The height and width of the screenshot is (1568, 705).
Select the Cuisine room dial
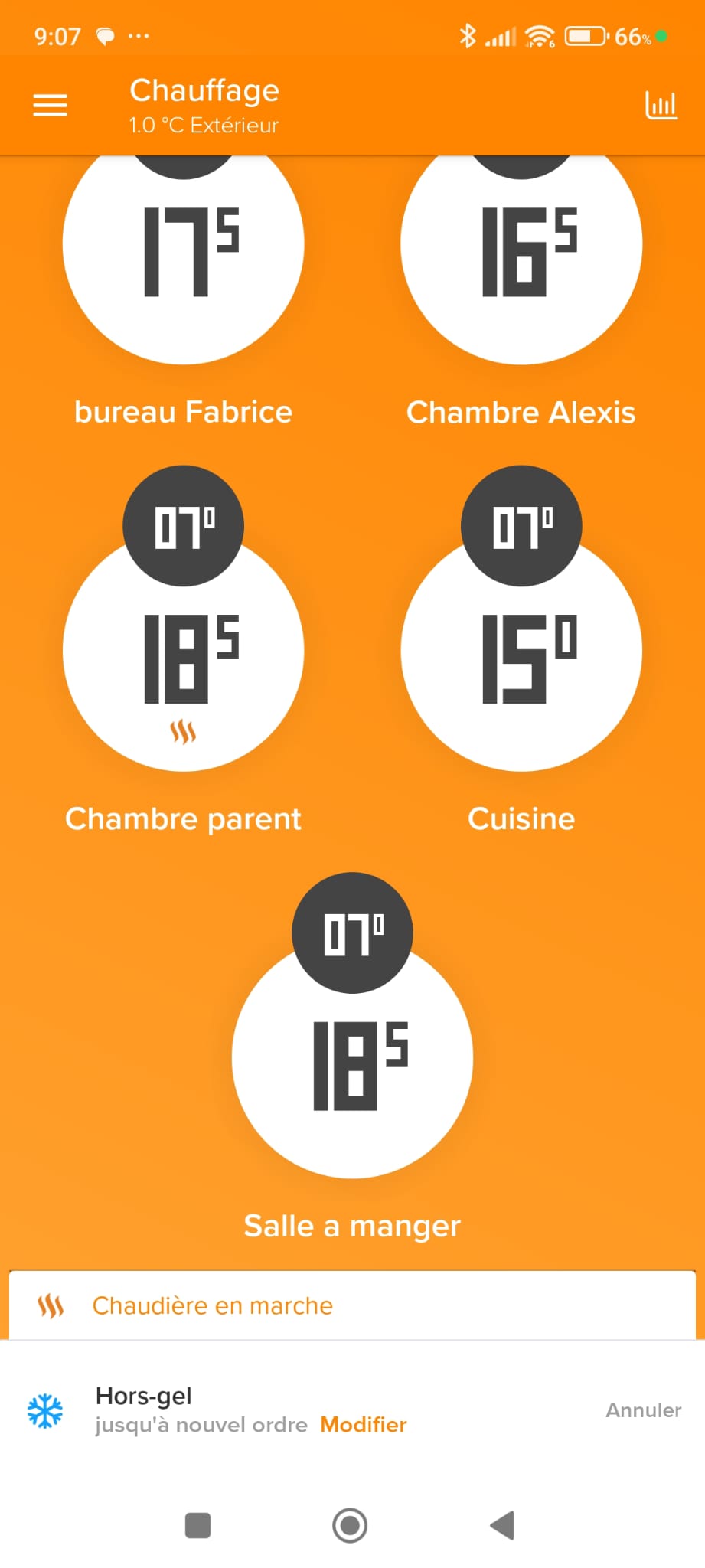point(521,651)
